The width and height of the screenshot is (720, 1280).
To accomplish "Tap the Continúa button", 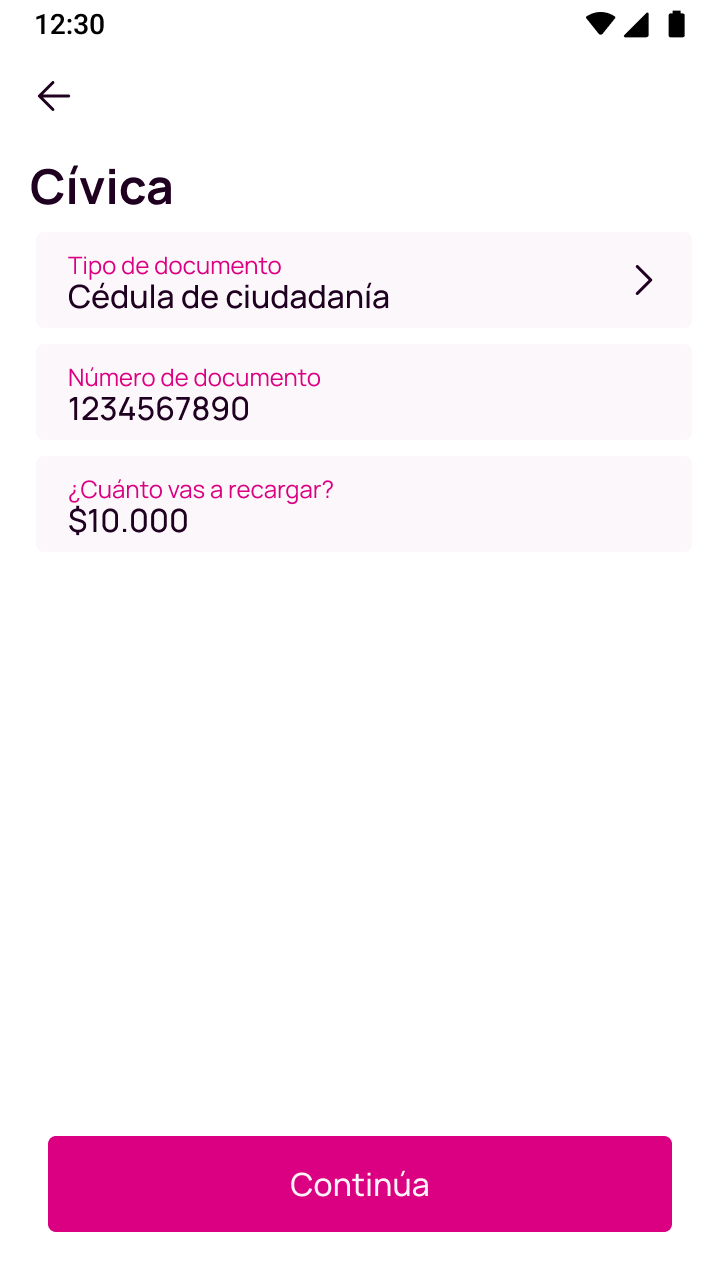I will [360, 1184].
